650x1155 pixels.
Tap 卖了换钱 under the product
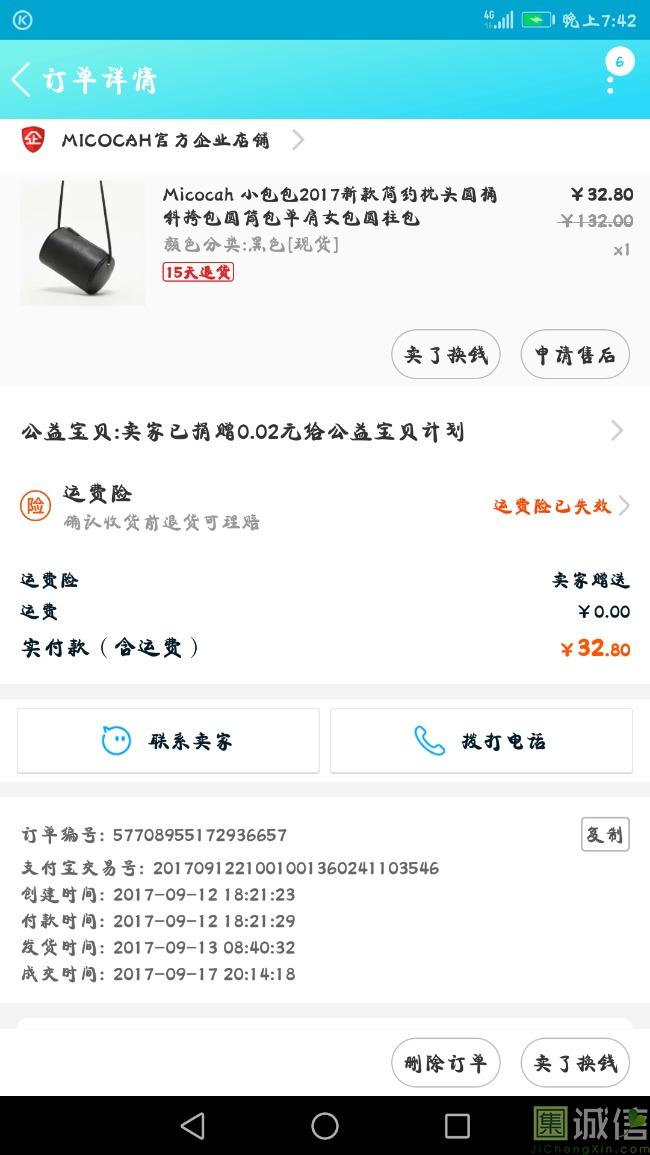445,355
